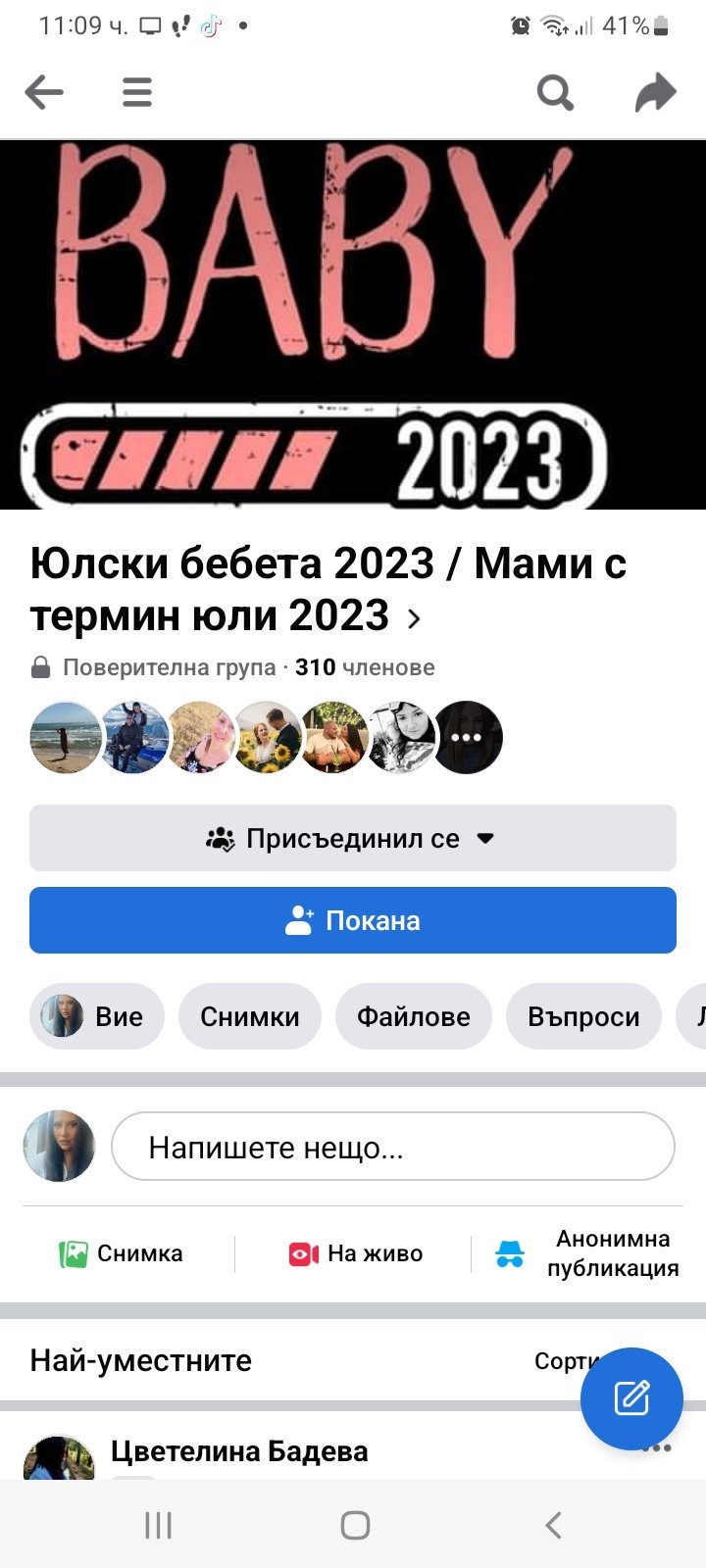Open the Снимки chip
This screenshot has height=1568, width=706.
250,1016
